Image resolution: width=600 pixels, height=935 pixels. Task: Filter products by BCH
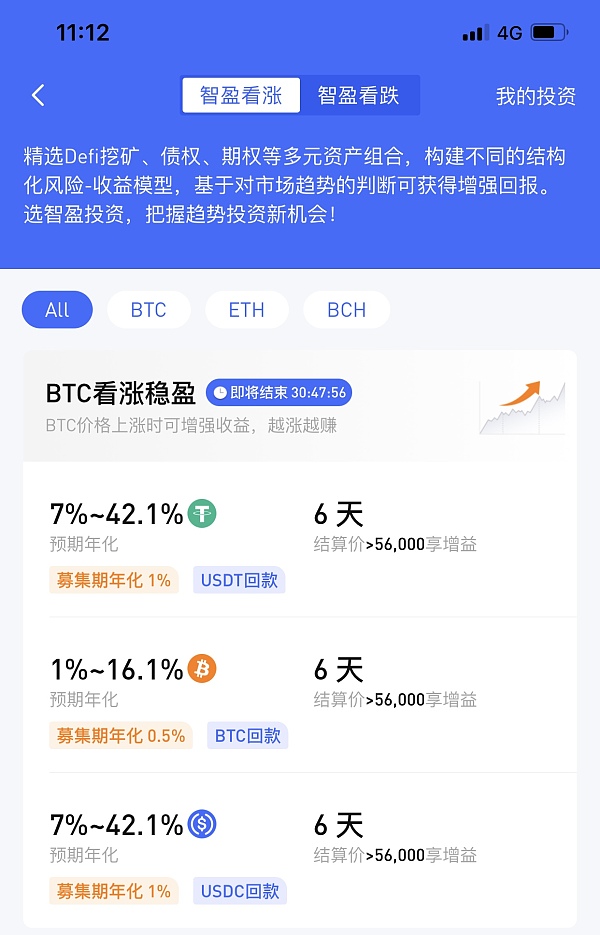pos(346,310)
